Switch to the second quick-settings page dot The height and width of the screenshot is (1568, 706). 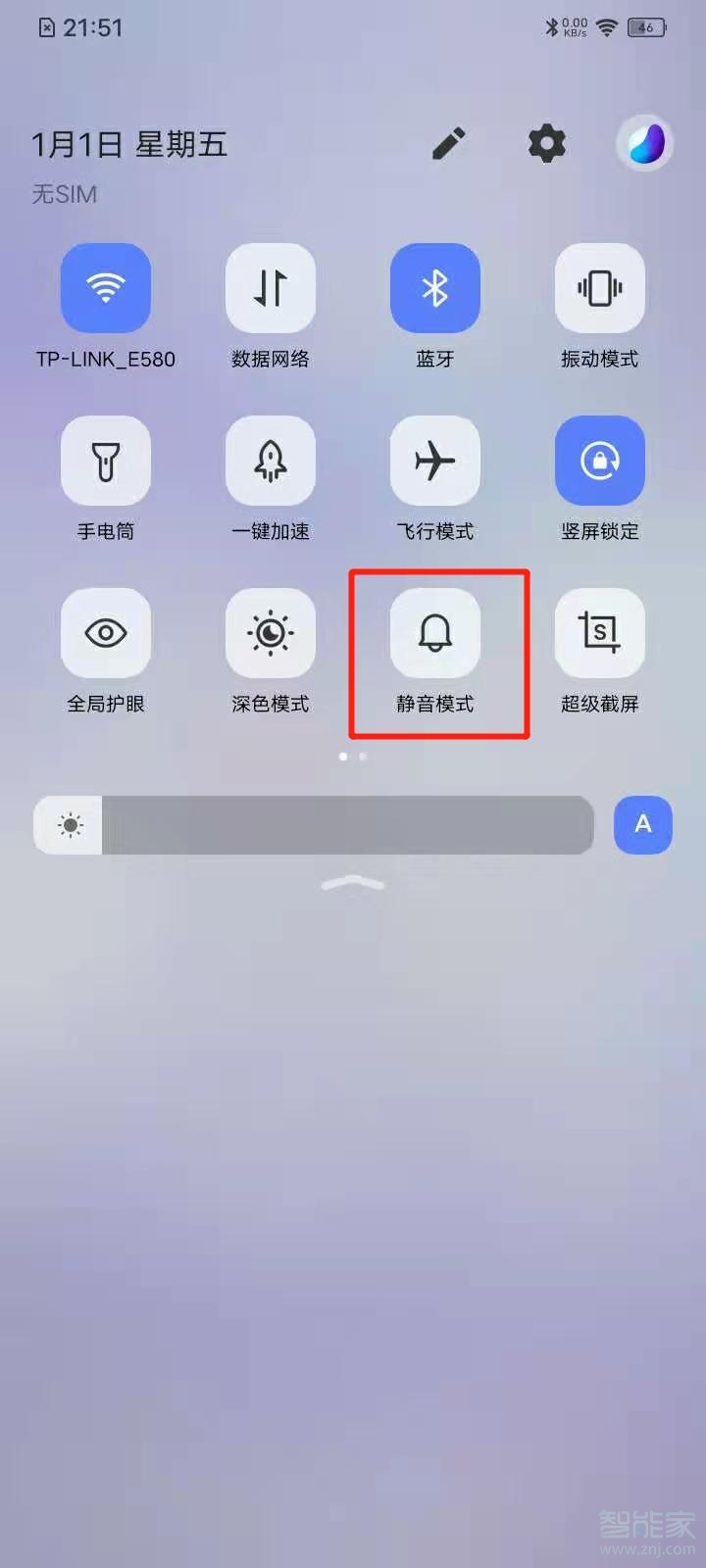point(361,757)
